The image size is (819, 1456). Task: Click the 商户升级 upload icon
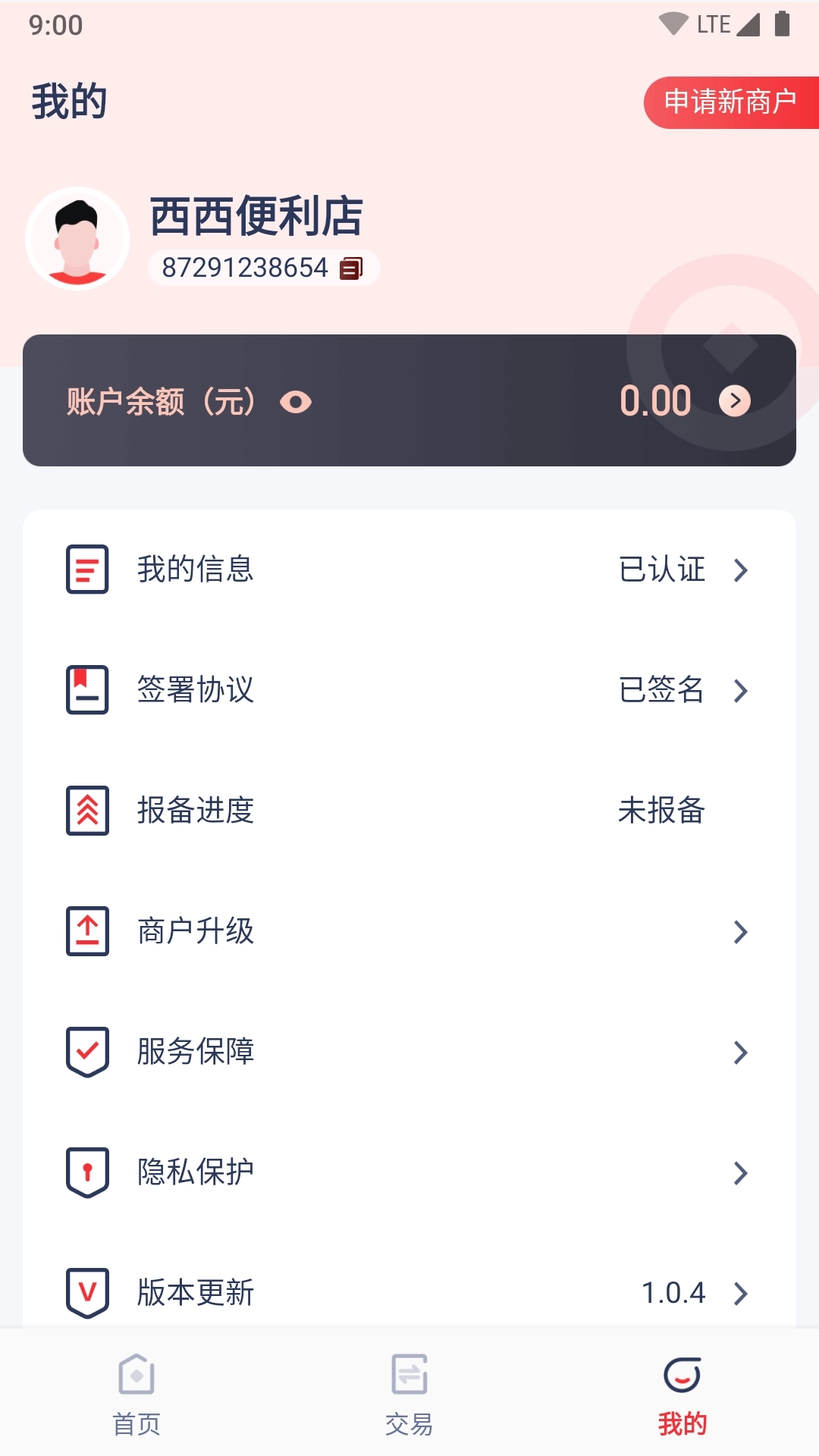tap(87, 931)
